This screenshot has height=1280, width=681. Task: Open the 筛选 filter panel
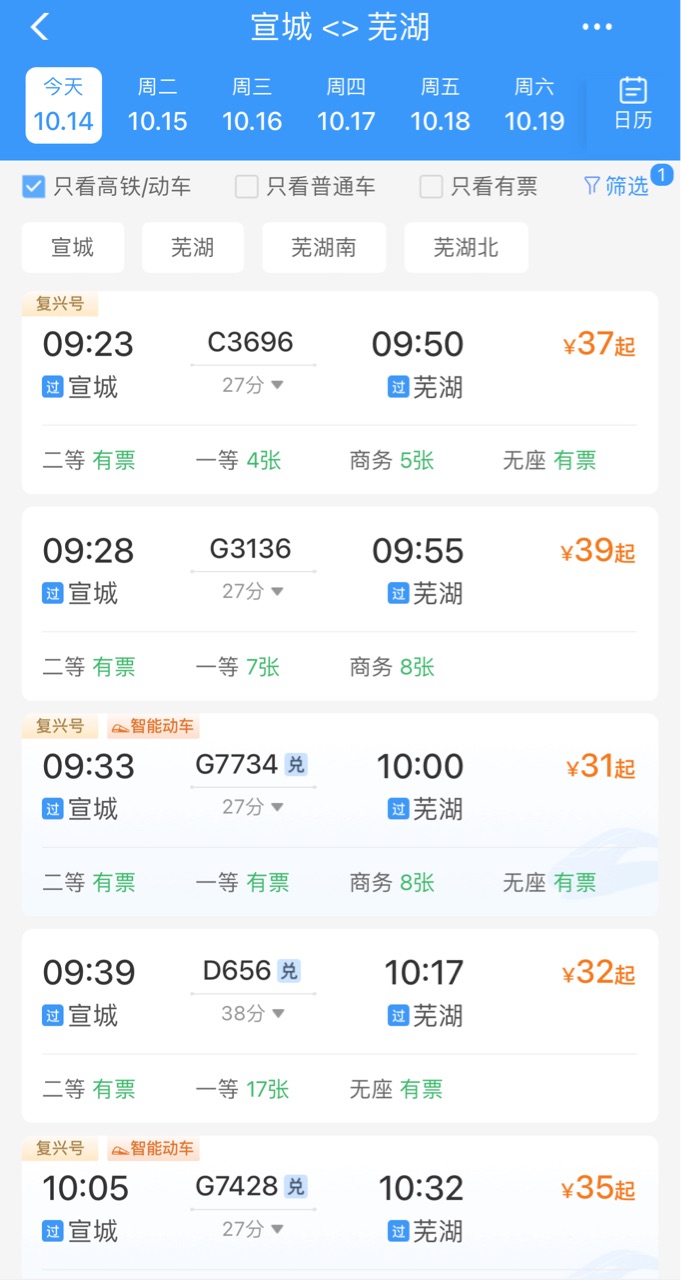tap(617, 186)
